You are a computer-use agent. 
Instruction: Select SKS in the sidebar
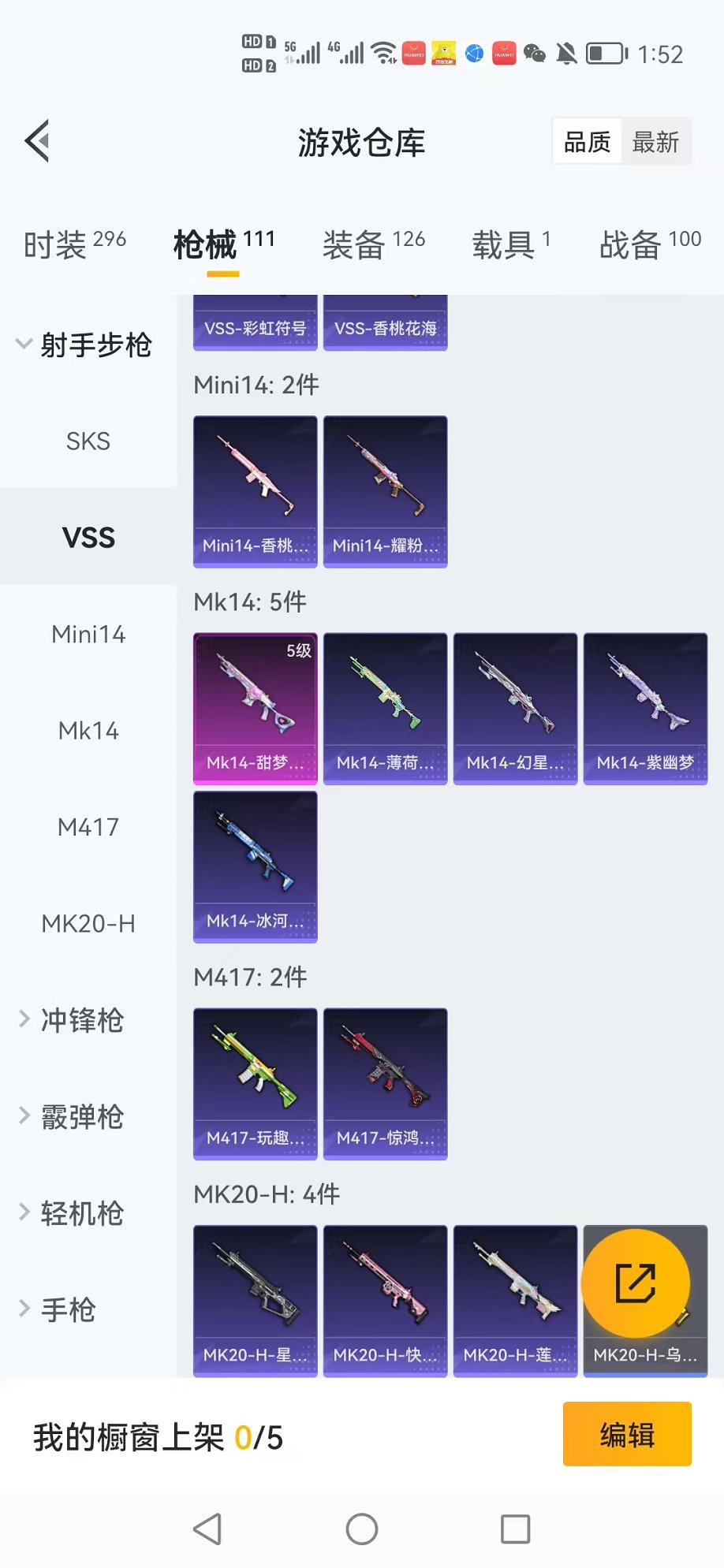(x=88, y=441)
